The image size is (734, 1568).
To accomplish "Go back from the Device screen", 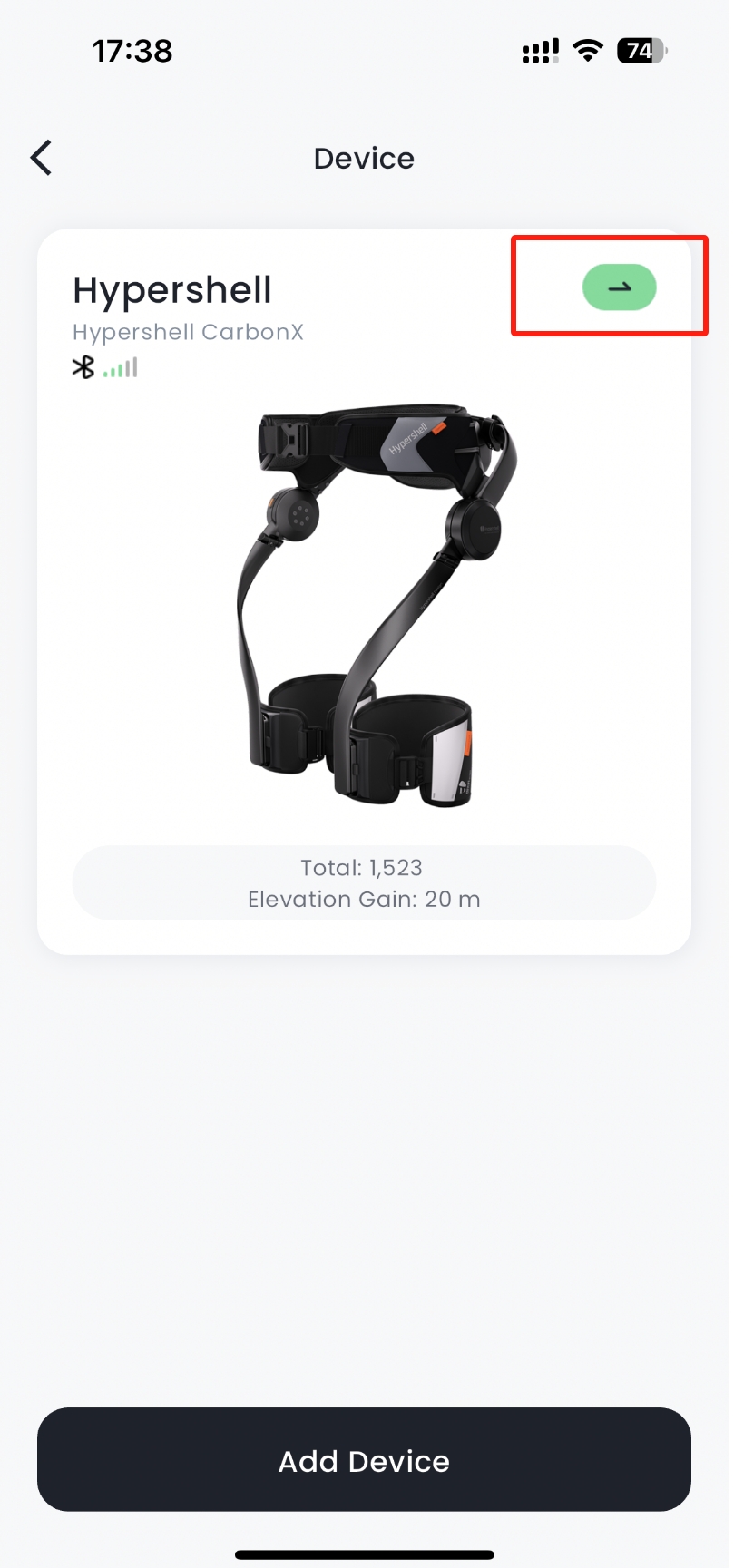I will click(x=42, y=158).
